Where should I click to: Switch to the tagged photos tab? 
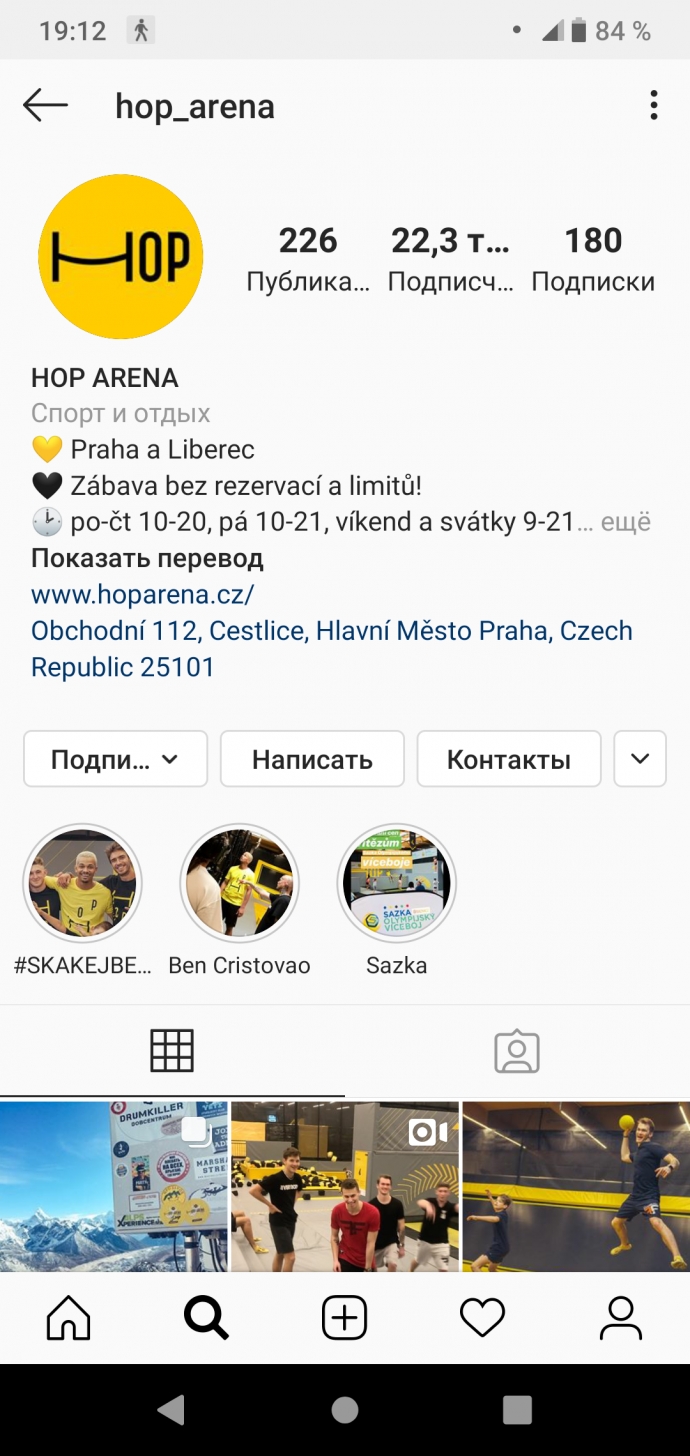(517, 1051)
